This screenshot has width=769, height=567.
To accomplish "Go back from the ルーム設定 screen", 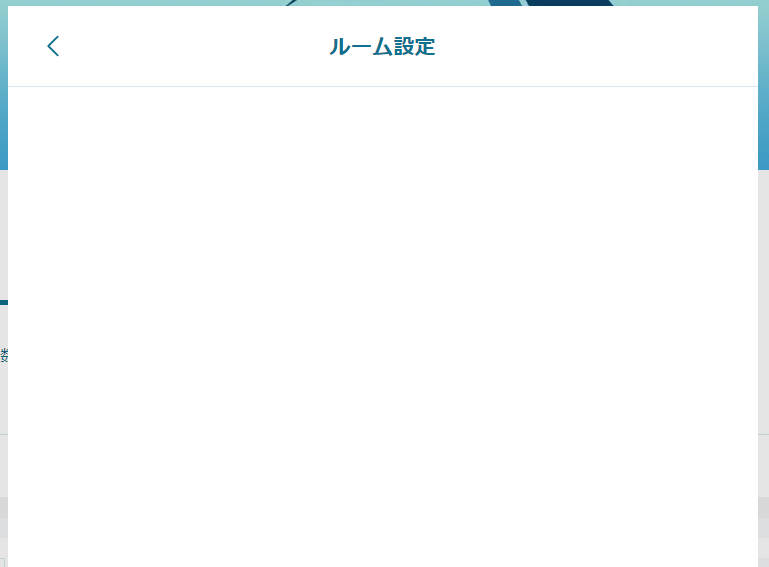I will [x=54, y=46].
